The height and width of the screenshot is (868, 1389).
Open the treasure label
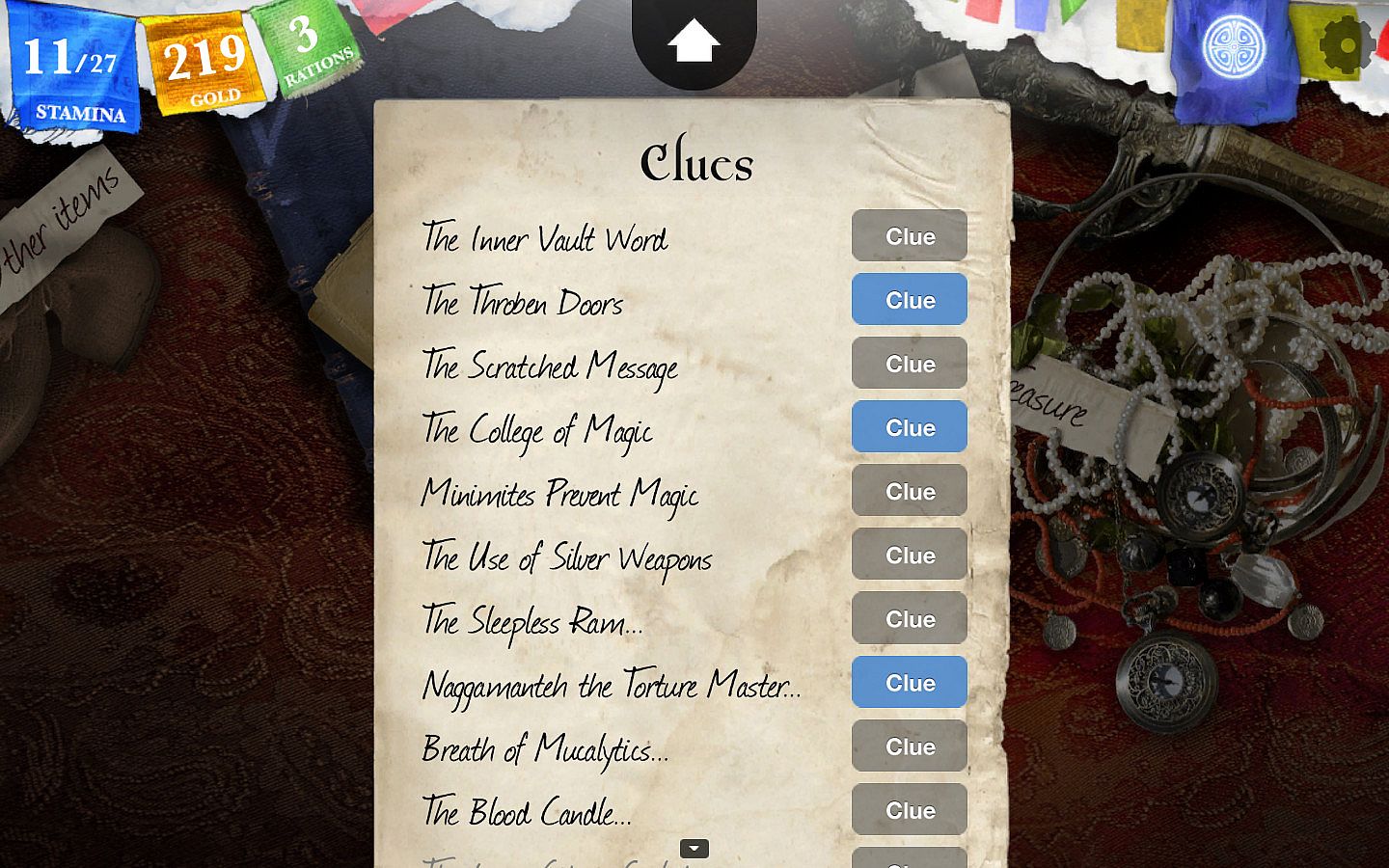click(1049, 397)
